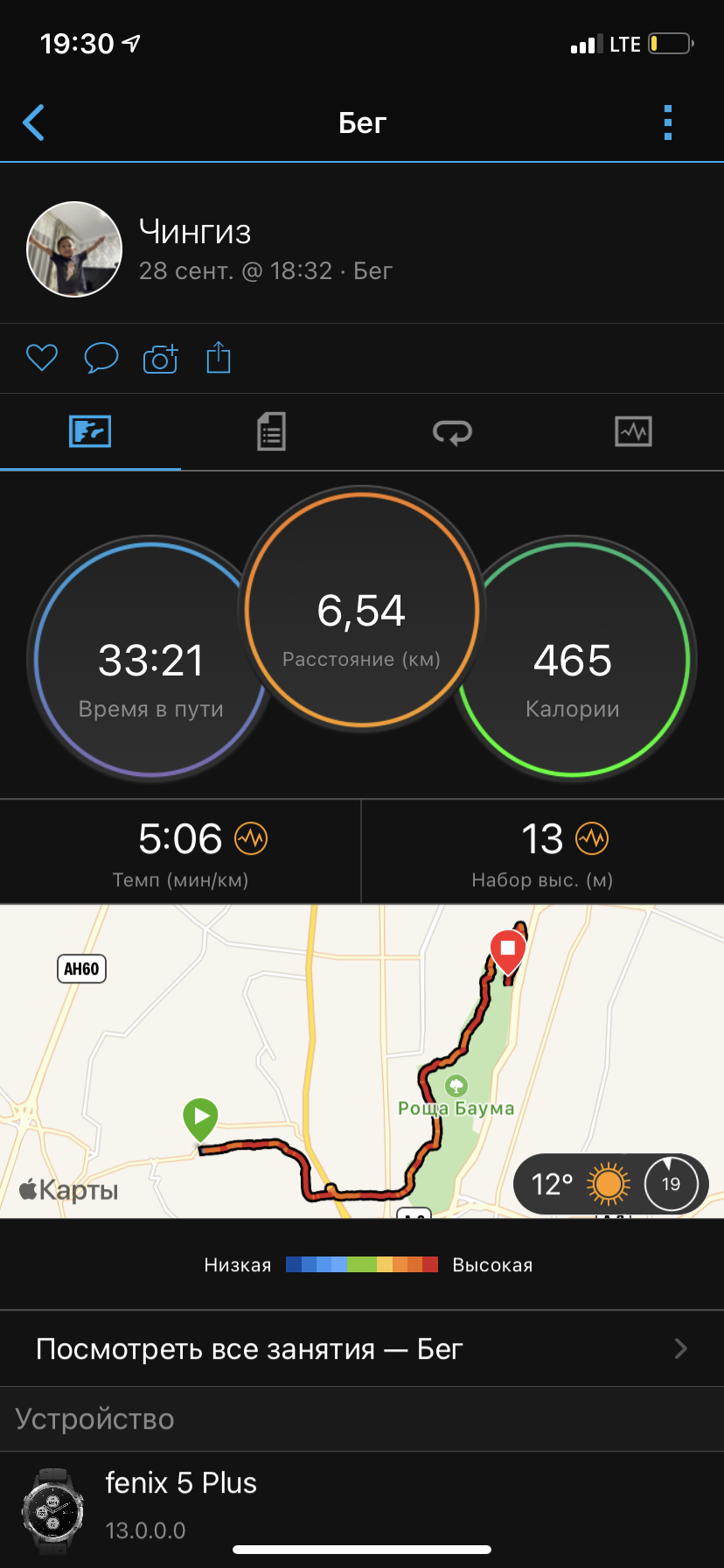Open Чингиз profile picture

coord(74,249)
